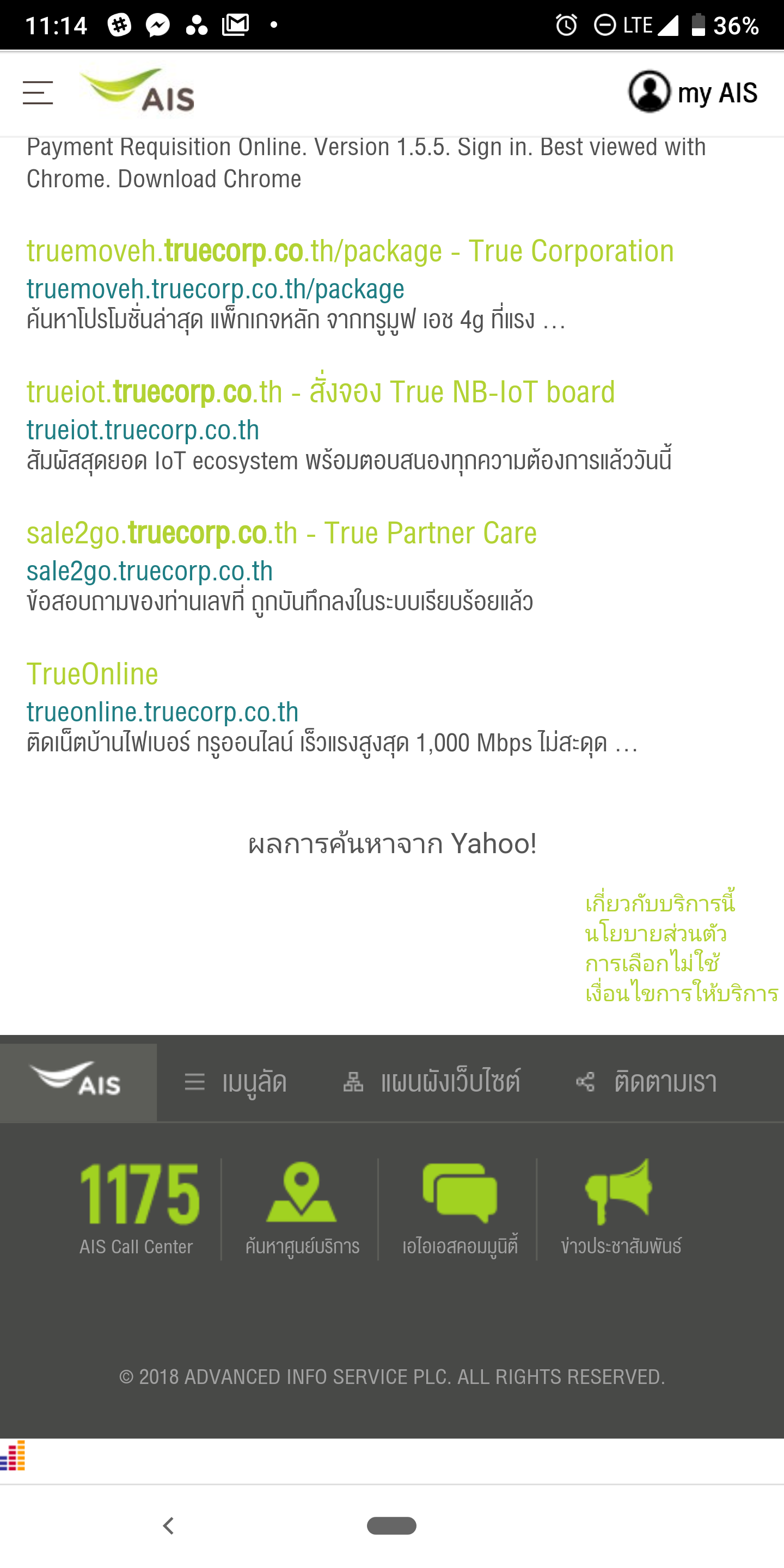
Task: Open เกี่ยวกับบริการนี้ link
Action: pyautogui.click(x=660, y=904)
